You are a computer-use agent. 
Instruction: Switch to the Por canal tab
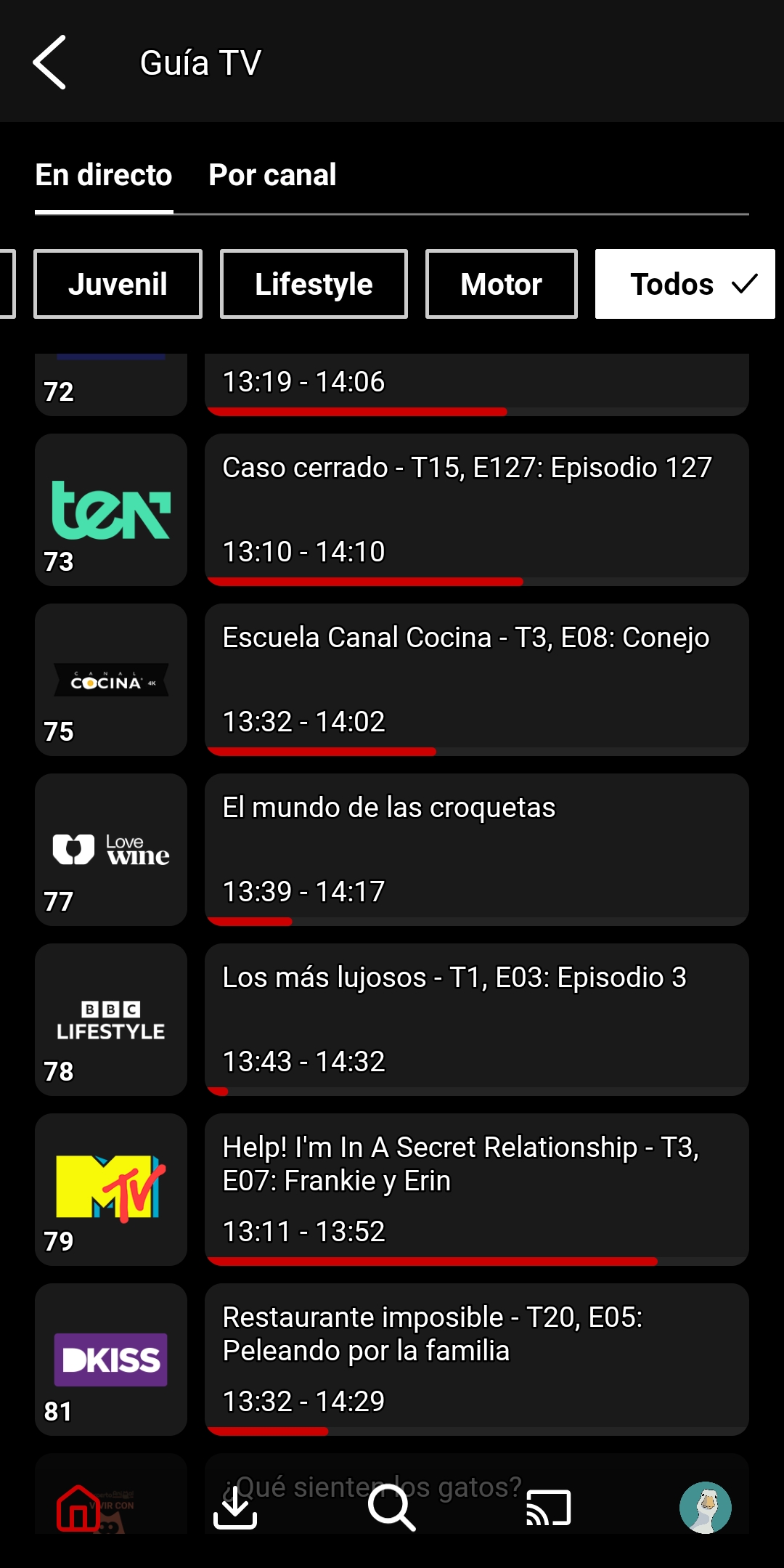[272, 175]
